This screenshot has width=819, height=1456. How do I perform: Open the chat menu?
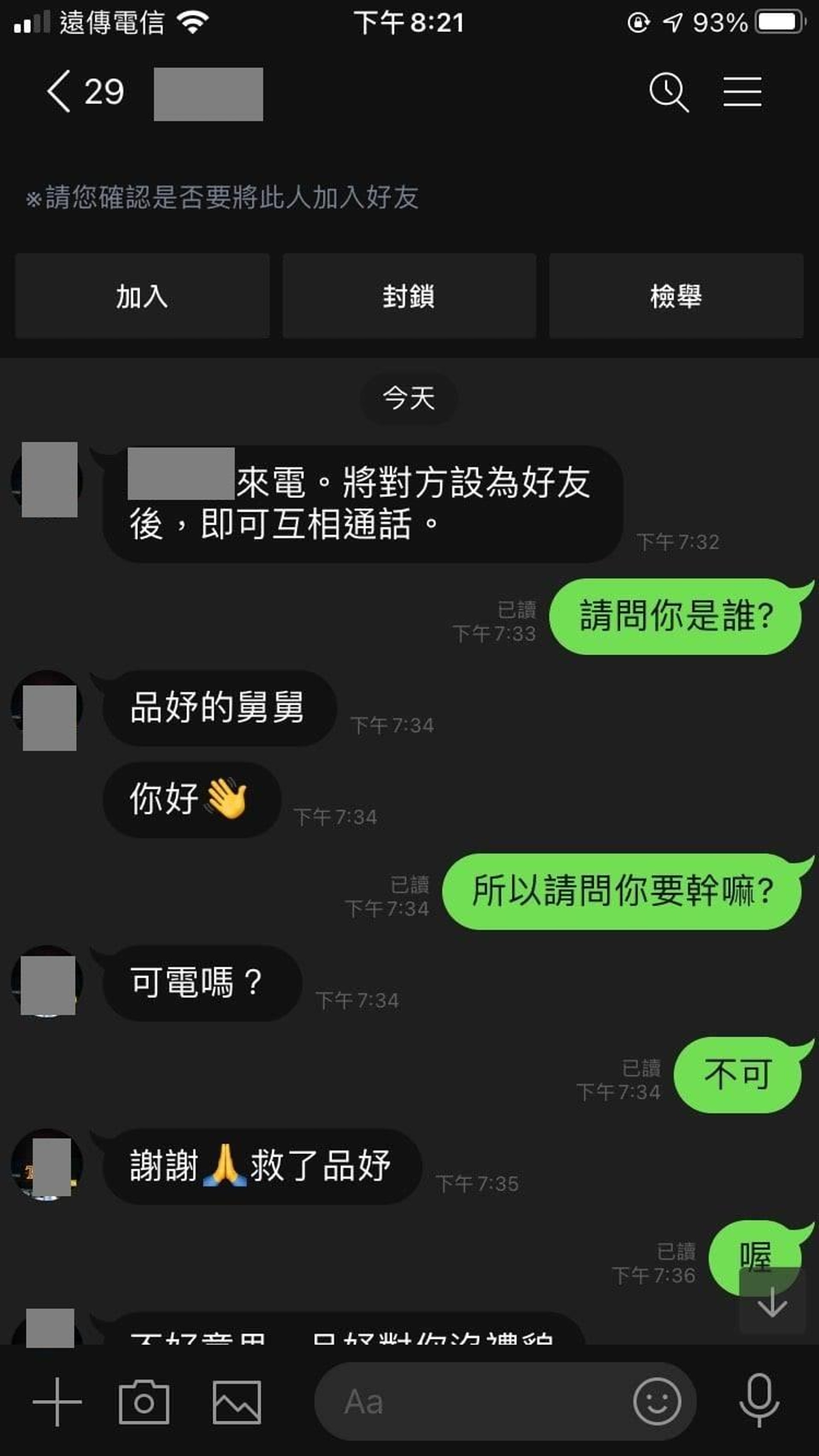pos(742,92)
